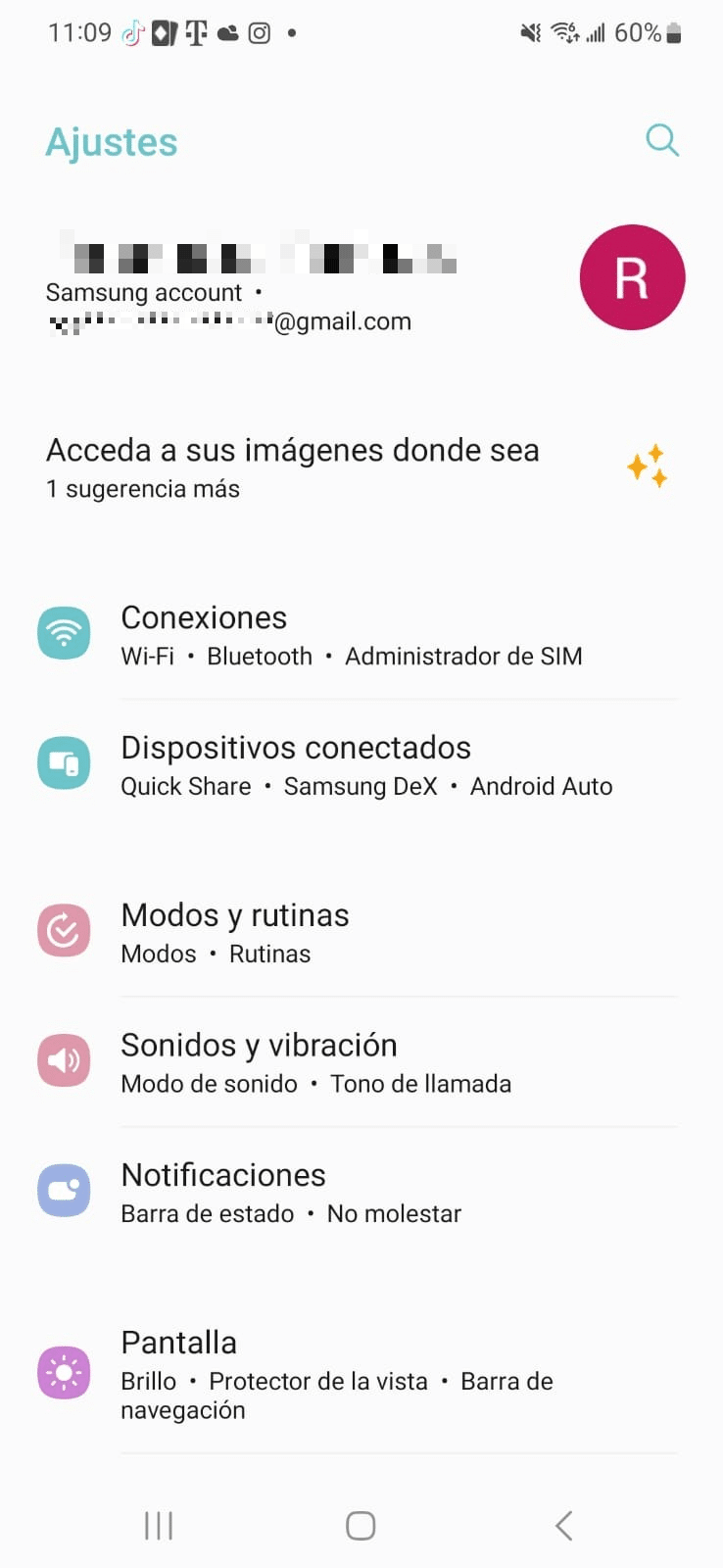
Task: Tap the sparkle suggestions icon
Action: pos(647,465)
